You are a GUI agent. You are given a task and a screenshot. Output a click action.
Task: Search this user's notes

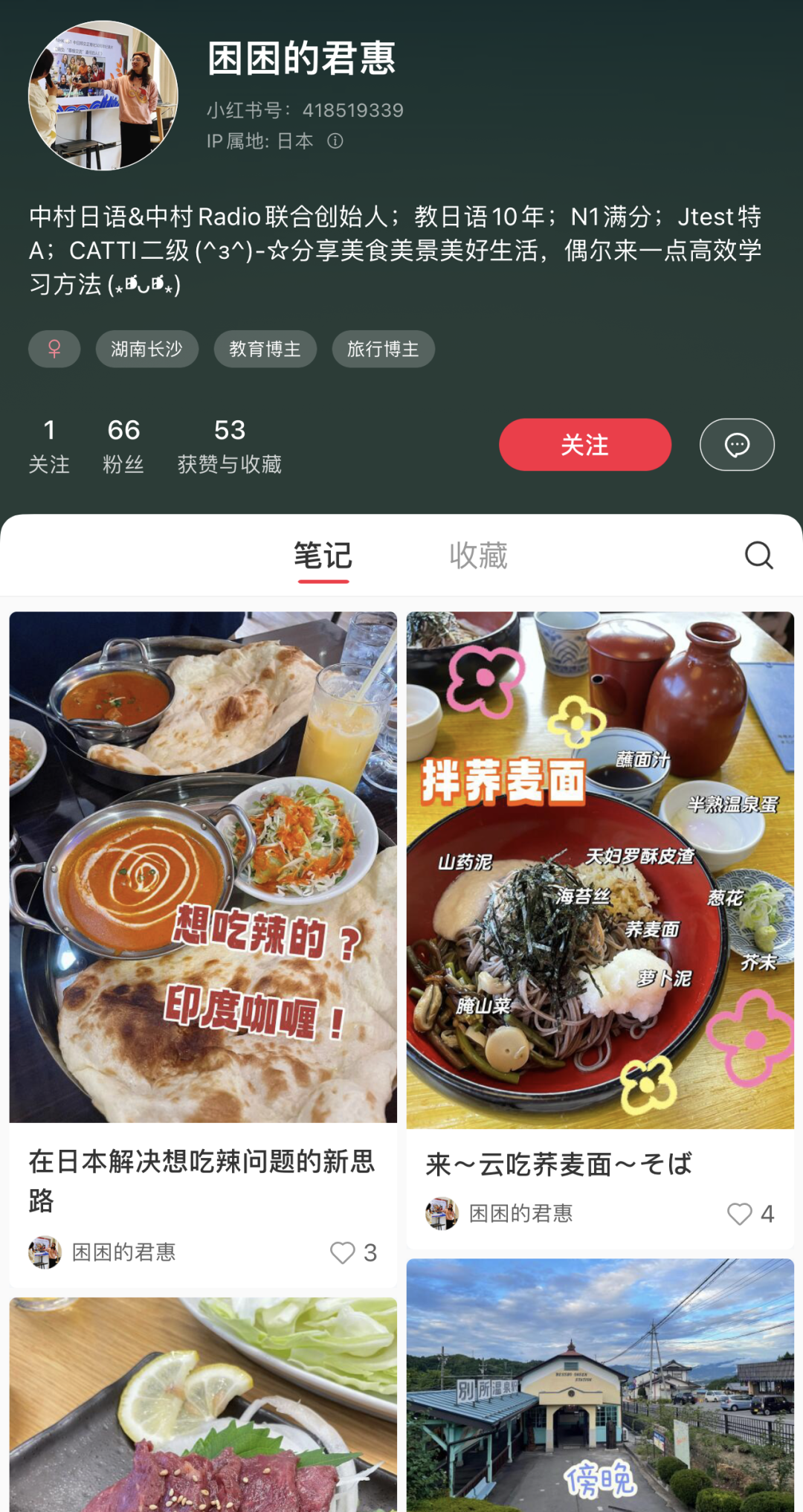pyautogui.click(x=758, y=555)
